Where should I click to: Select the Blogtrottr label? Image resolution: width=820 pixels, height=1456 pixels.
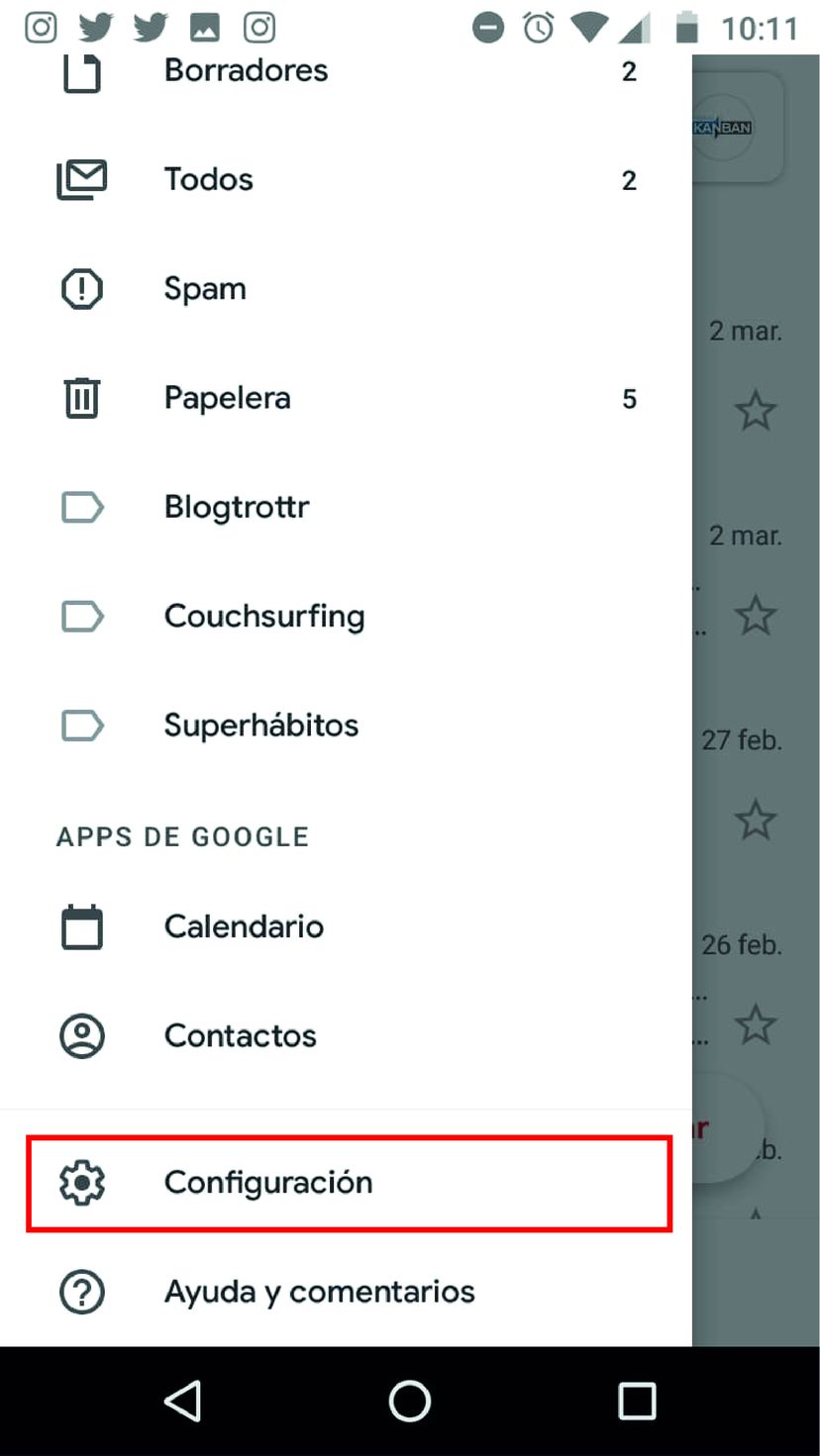[237, 507]
